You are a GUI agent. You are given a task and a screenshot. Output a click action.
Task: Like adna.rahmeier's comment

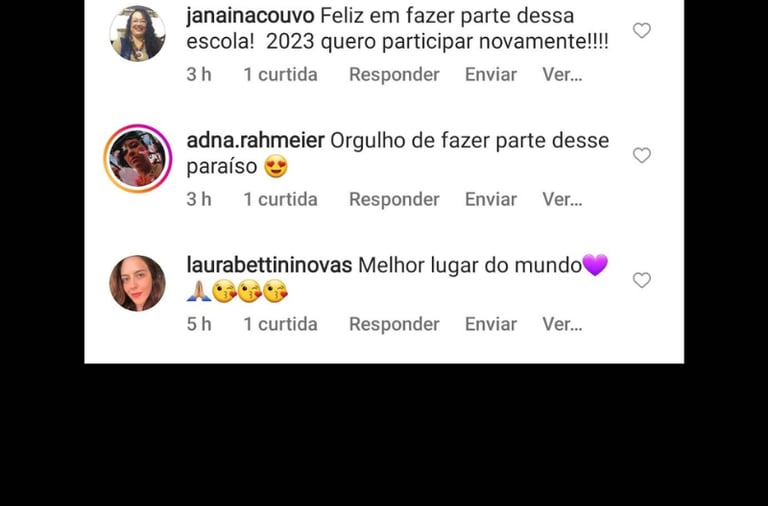tap(642, 156)
